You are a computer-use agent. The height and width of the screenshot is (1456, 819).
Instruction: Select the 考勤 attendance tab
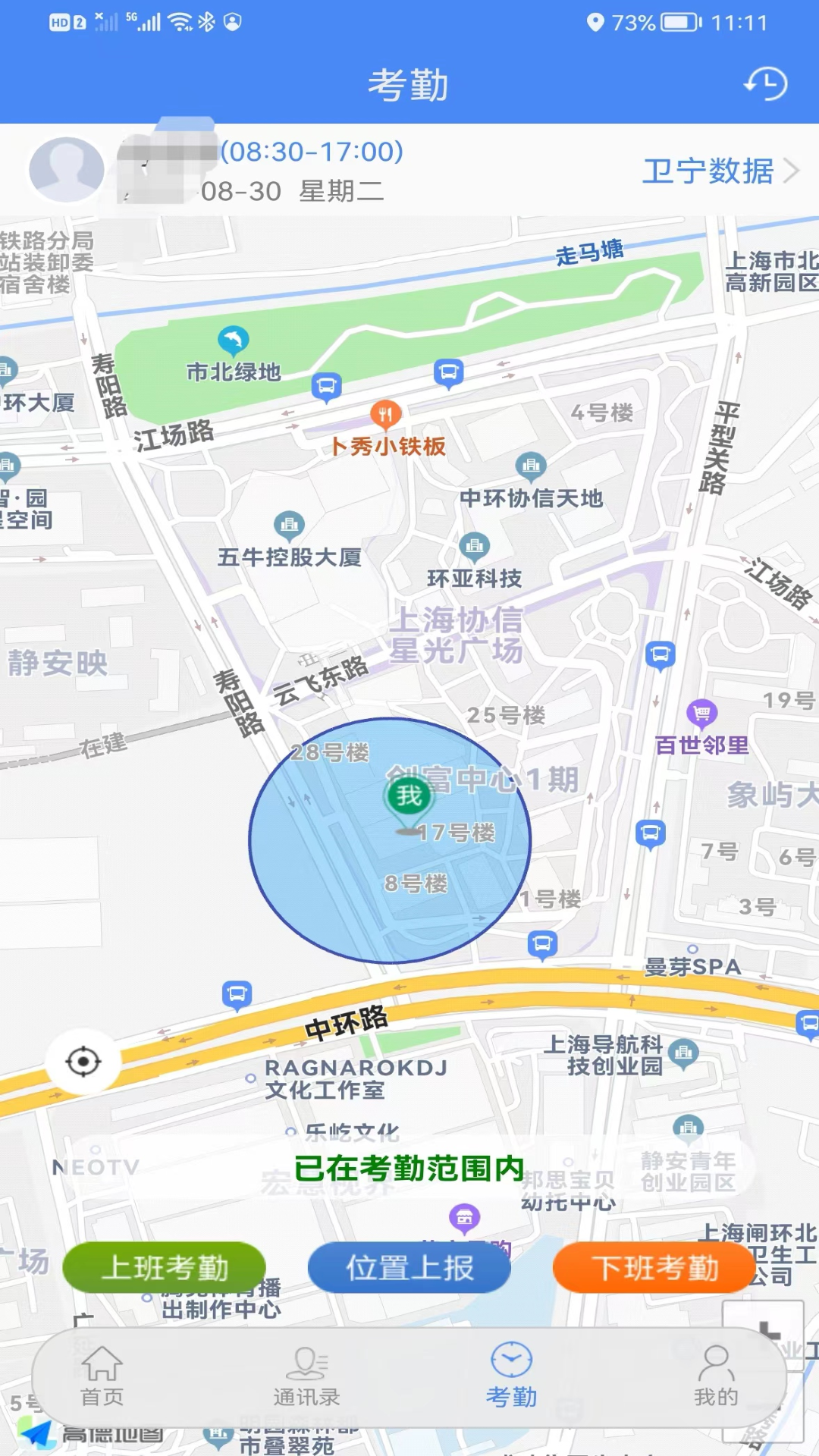(511, 1375)
